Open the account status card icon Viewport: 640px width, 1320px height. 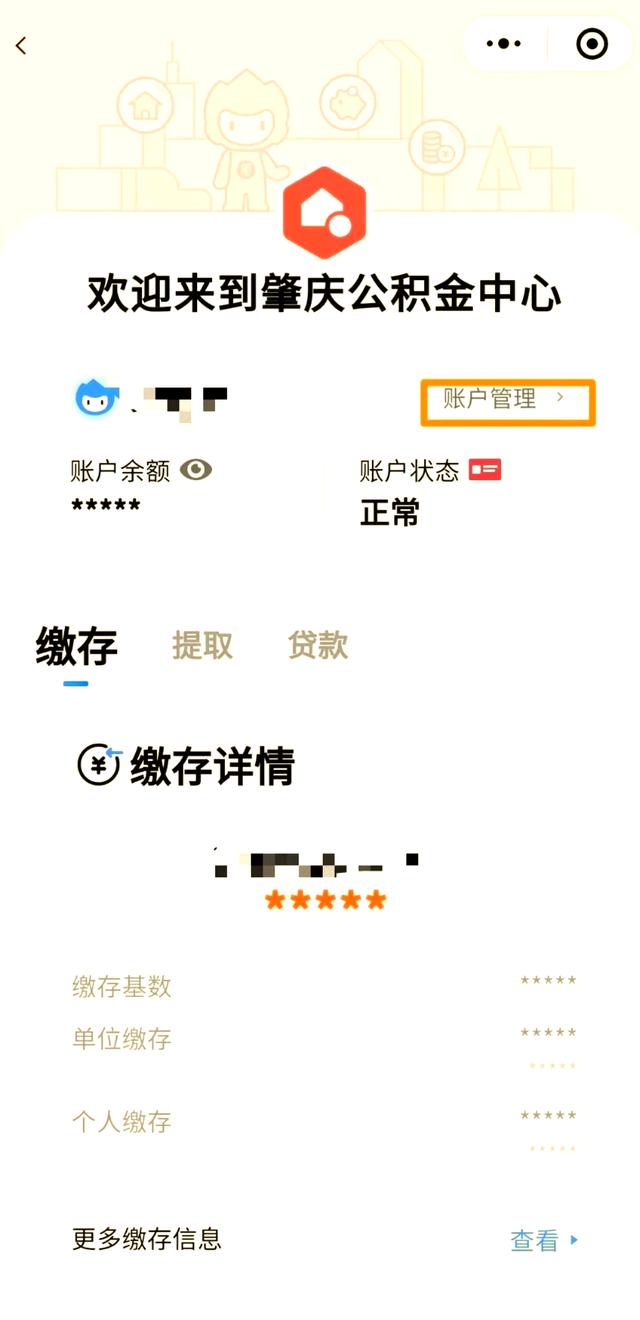pyautogui.click(x=485, y=470)
